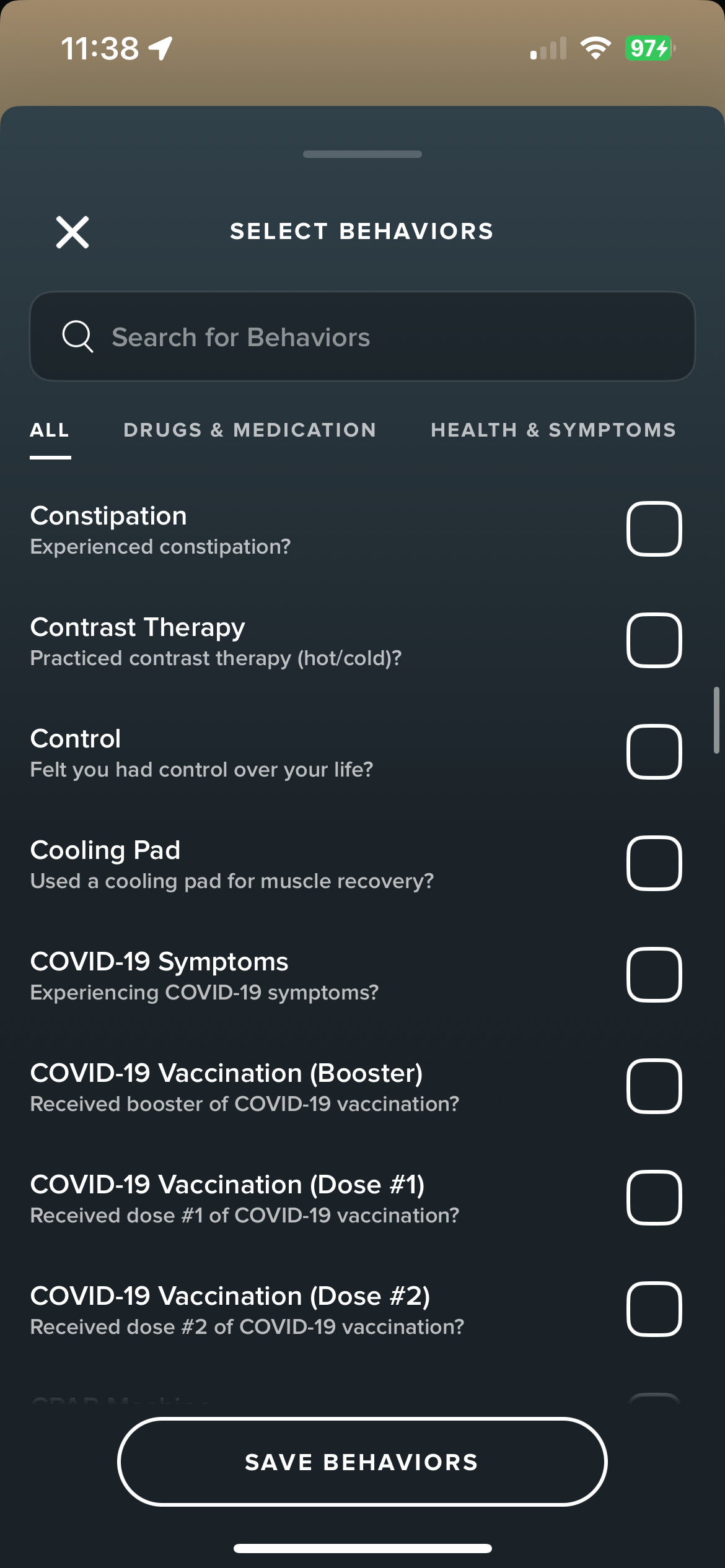This screenshot has width=725, height=1568.
Task: Check the Constipation checkbox
Action: coord(654,529)
